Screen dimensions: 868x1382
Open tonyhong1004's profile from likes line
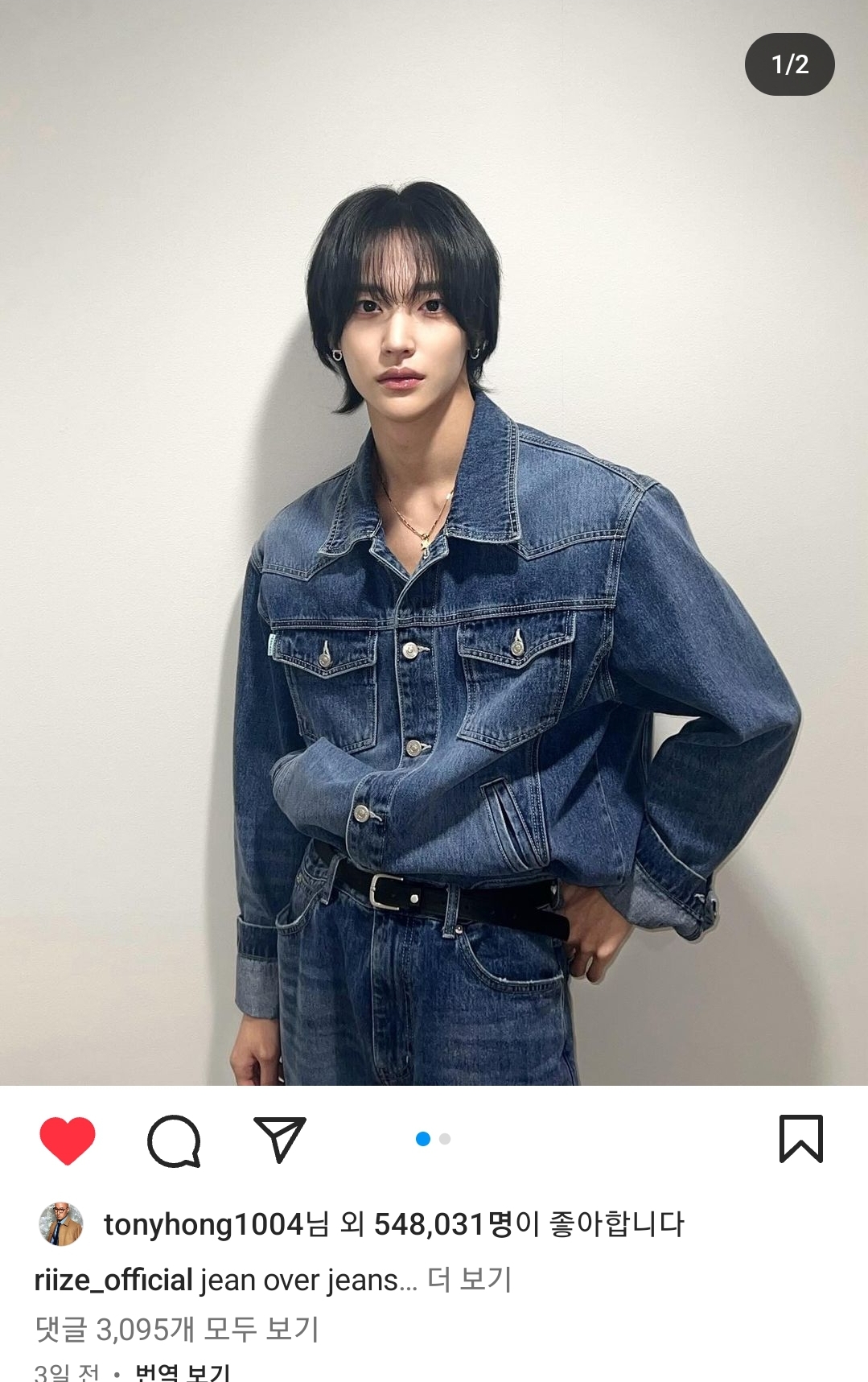pos(203,1224)
